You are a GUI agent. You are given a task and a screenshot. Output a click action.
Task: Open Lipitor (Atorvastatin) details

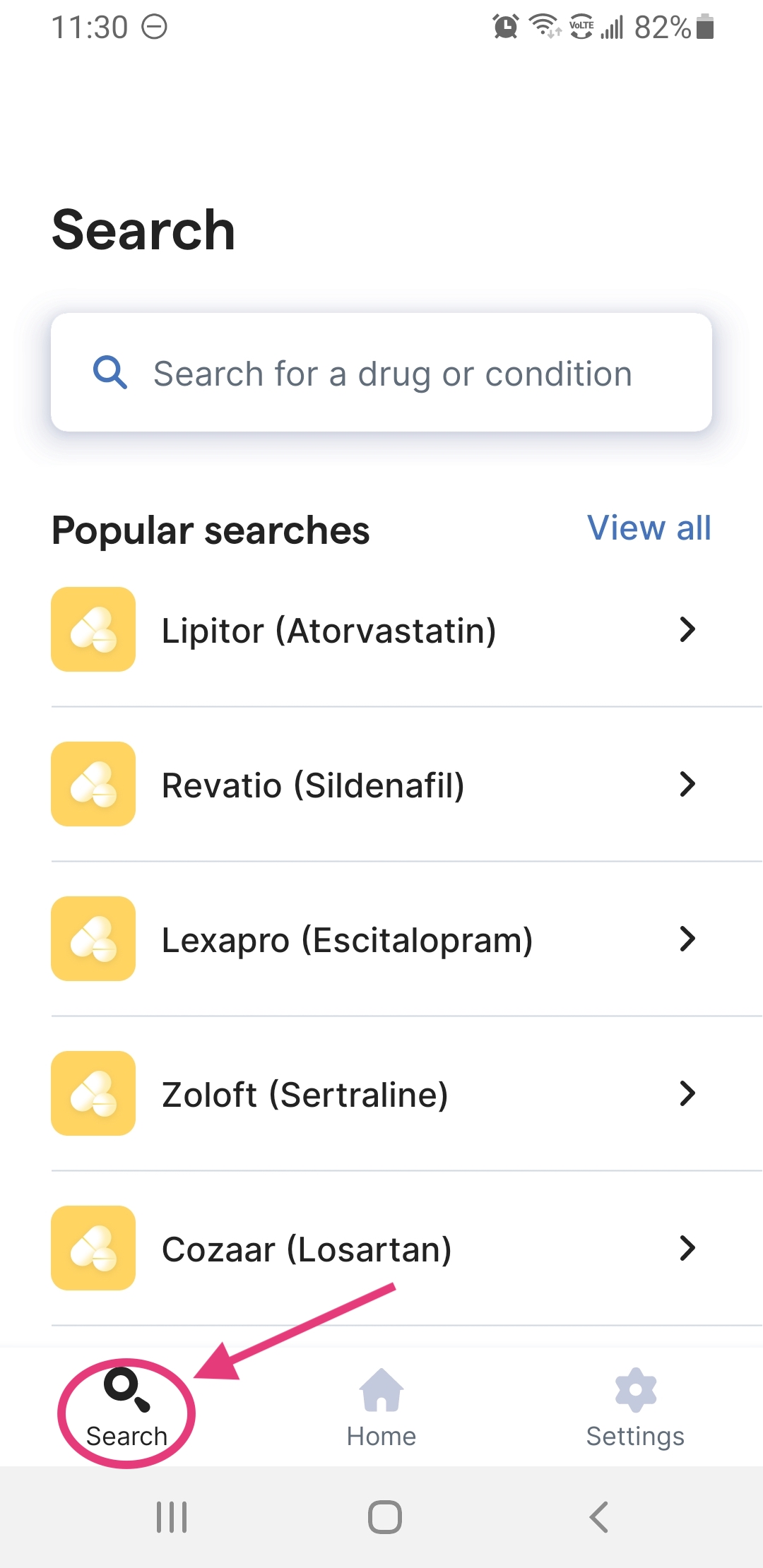381,629
